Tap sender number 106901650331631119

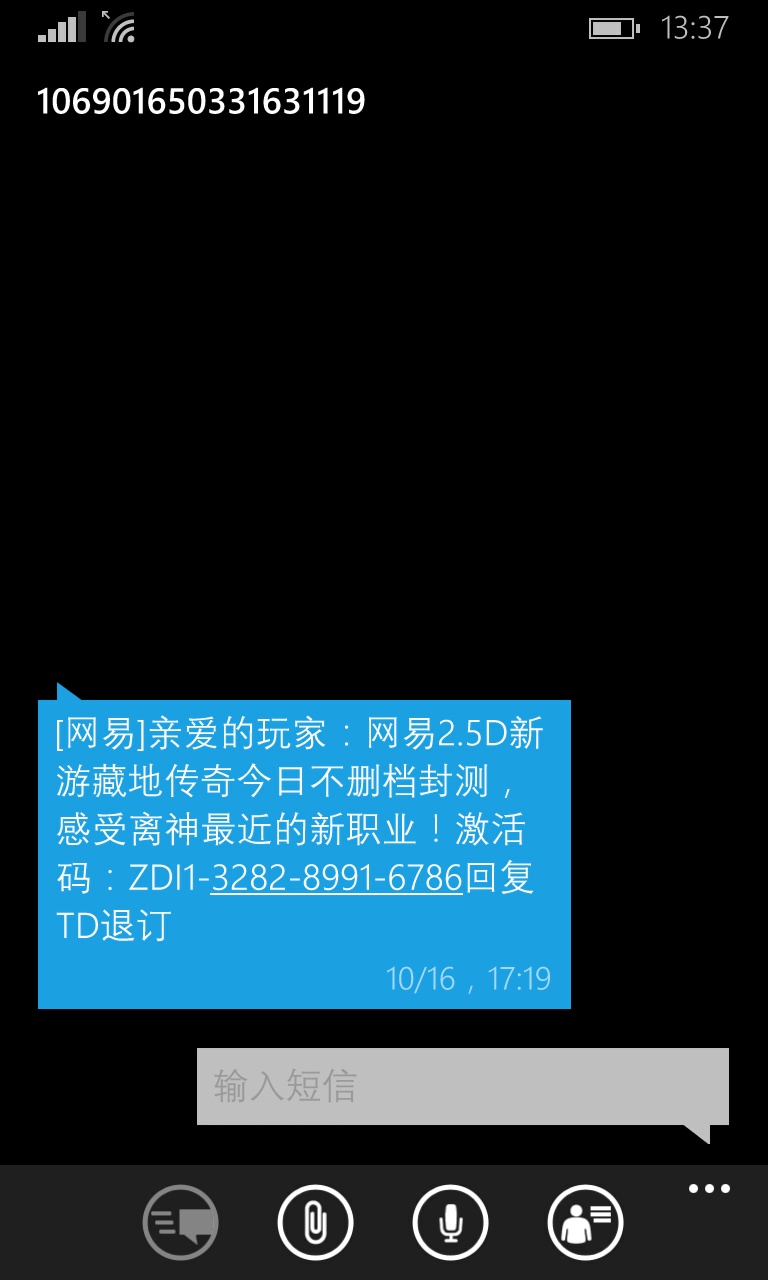click(x=200, y=100)
